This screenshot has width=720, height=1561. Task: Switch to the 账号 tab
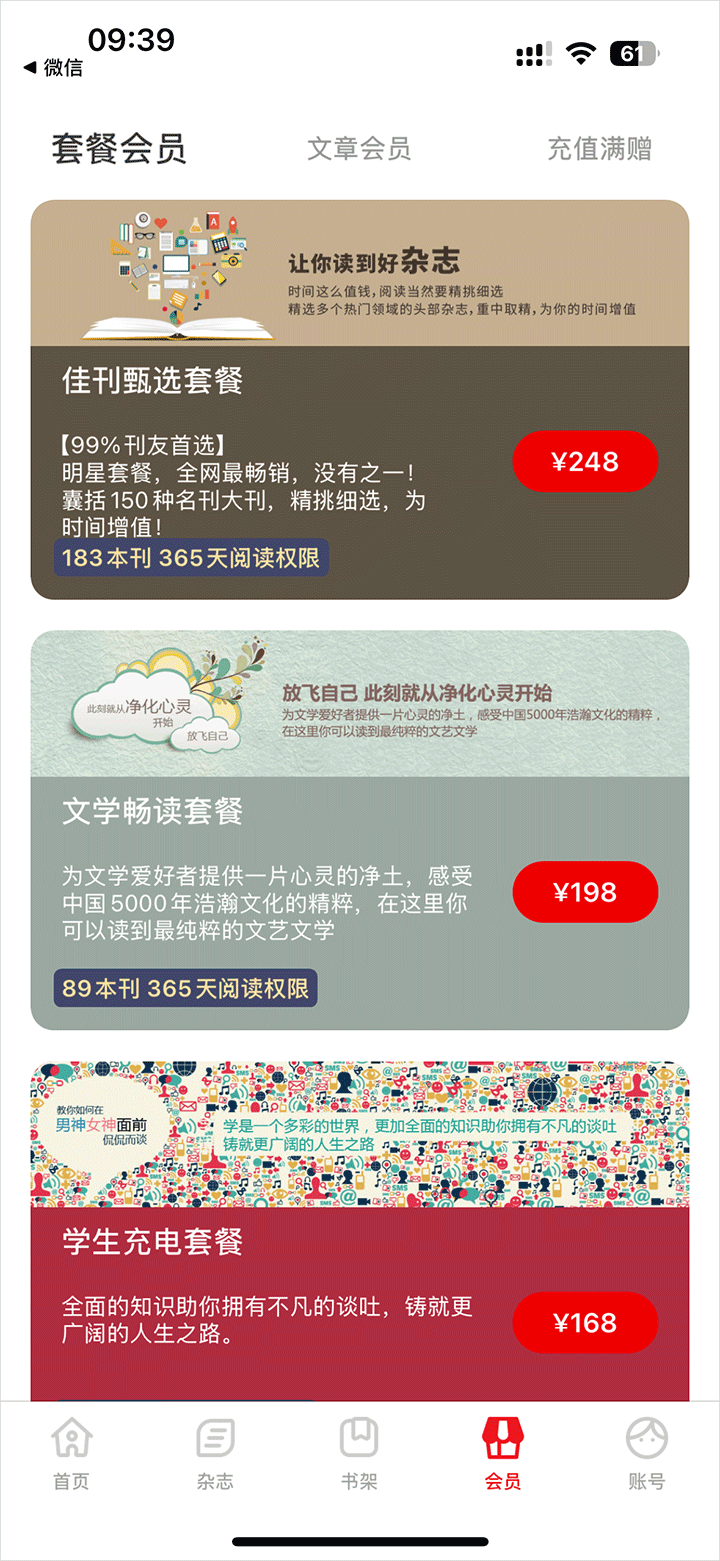point(647,1454)
